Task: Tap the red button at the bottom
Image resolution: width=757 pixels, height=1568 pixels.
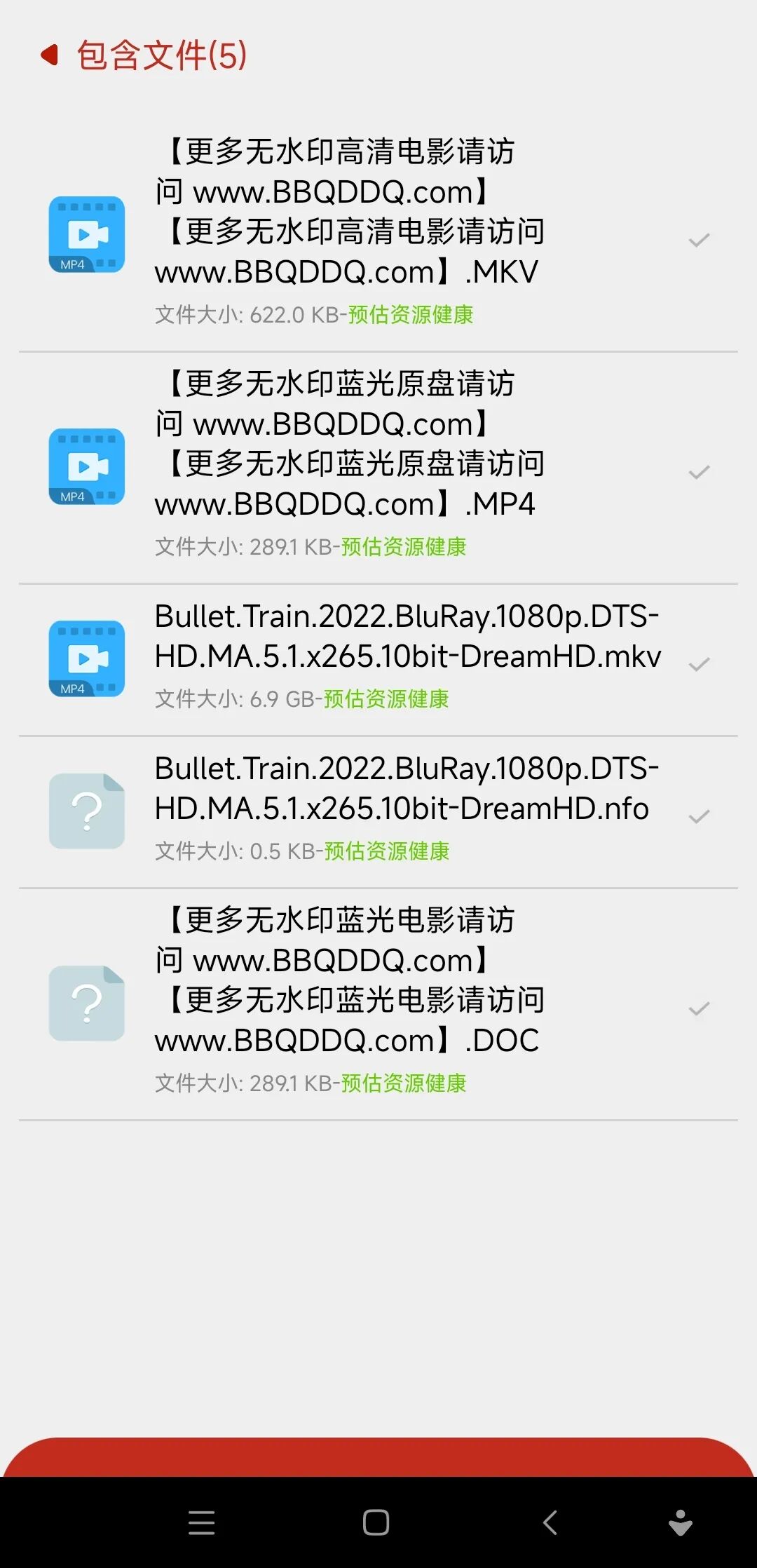Action: (378, 1457)
